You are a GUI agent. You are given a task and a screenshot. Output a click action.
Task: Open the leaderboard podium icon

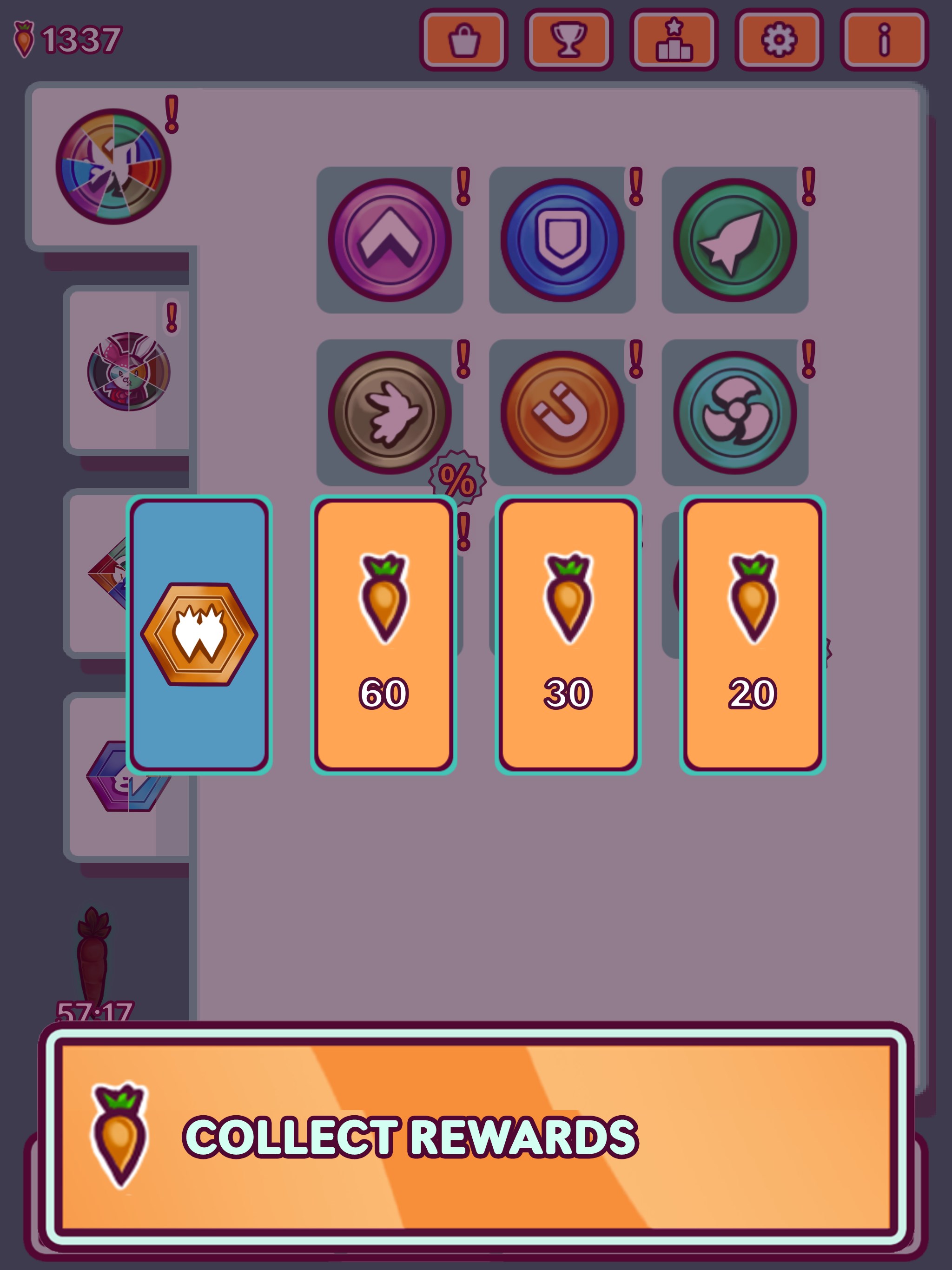coord(674,40)
